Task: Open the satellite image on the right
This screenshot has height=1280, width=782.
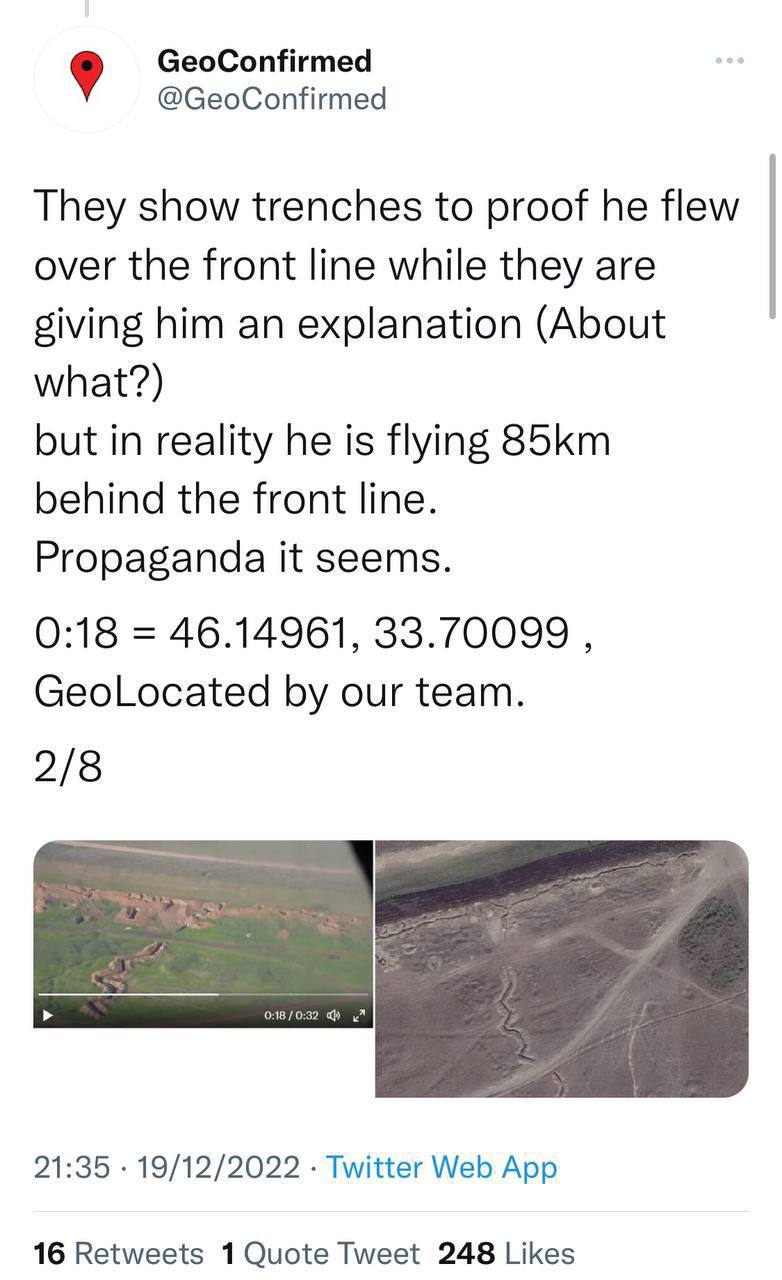Action: [561, 968]
